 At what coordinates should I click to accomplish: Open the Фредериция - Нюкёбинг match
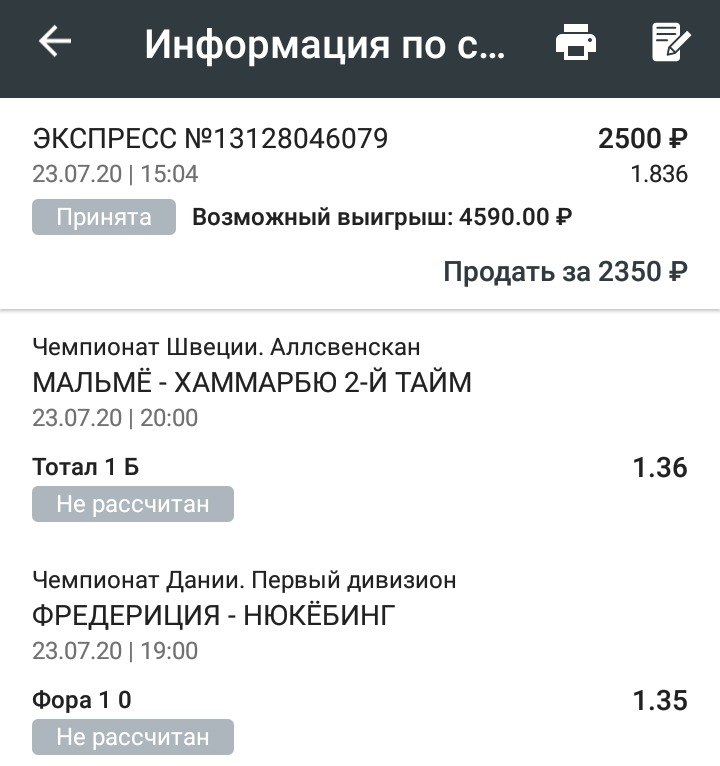[x=214, y=616]
